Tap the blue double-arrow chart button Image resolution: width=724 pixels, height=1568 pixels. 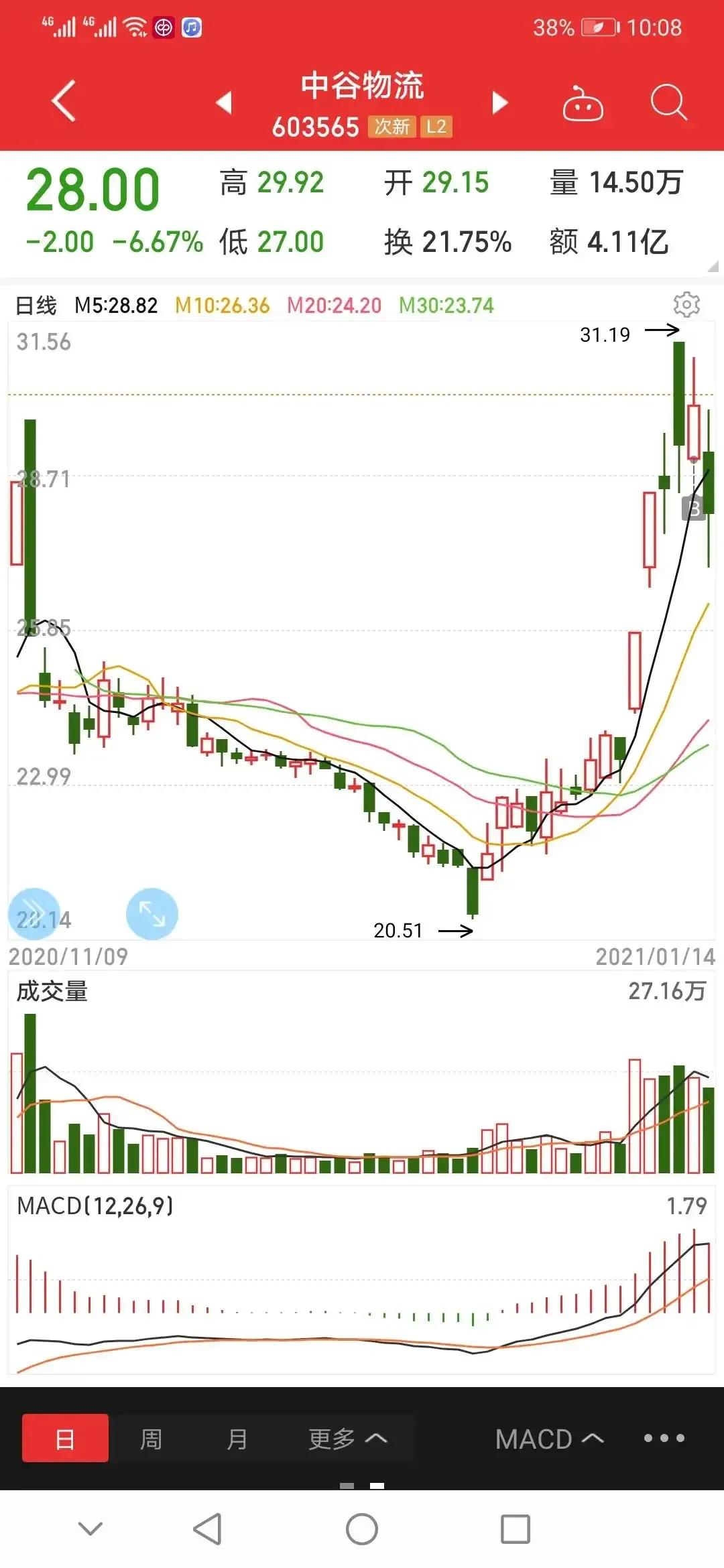pyautogui.click(x=34, y=913)
